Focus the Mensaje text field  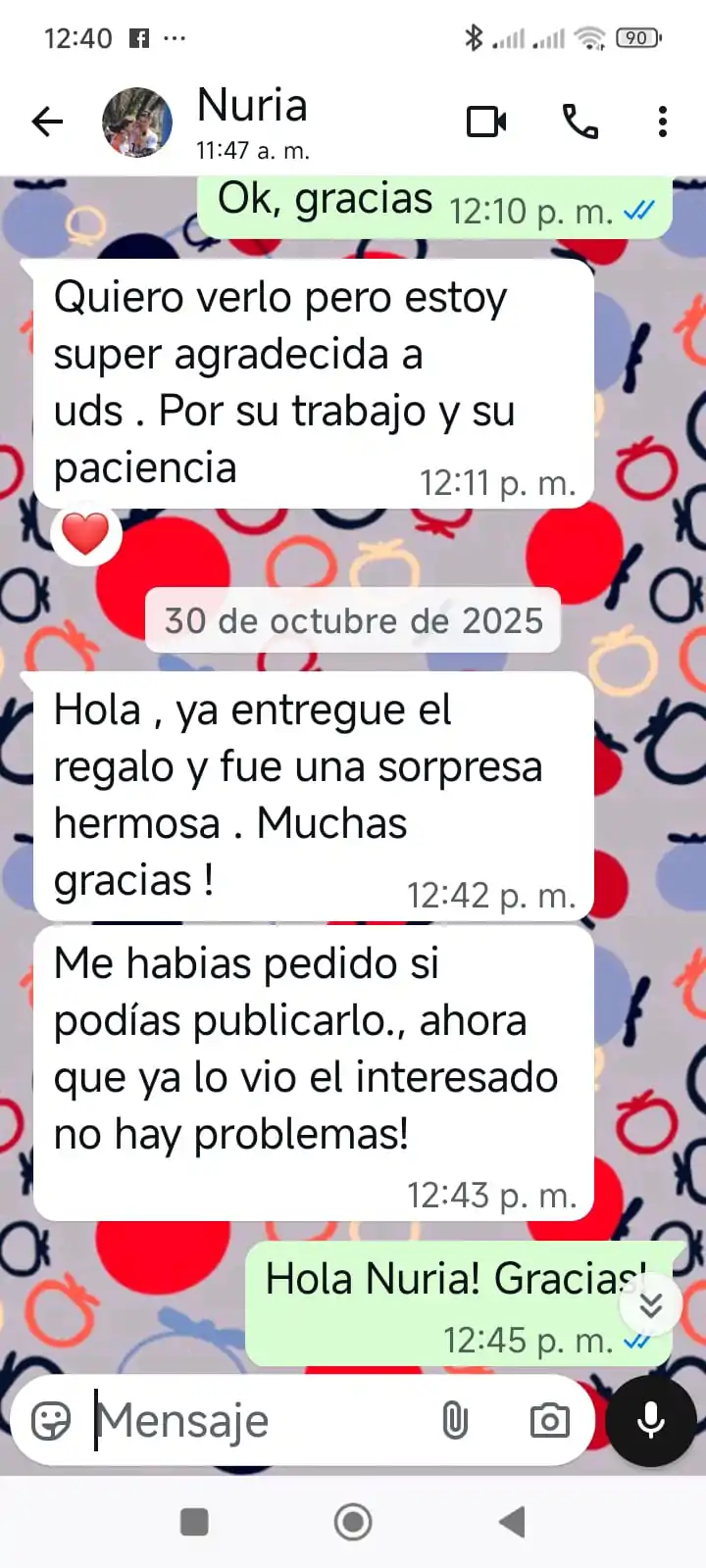255,1420
